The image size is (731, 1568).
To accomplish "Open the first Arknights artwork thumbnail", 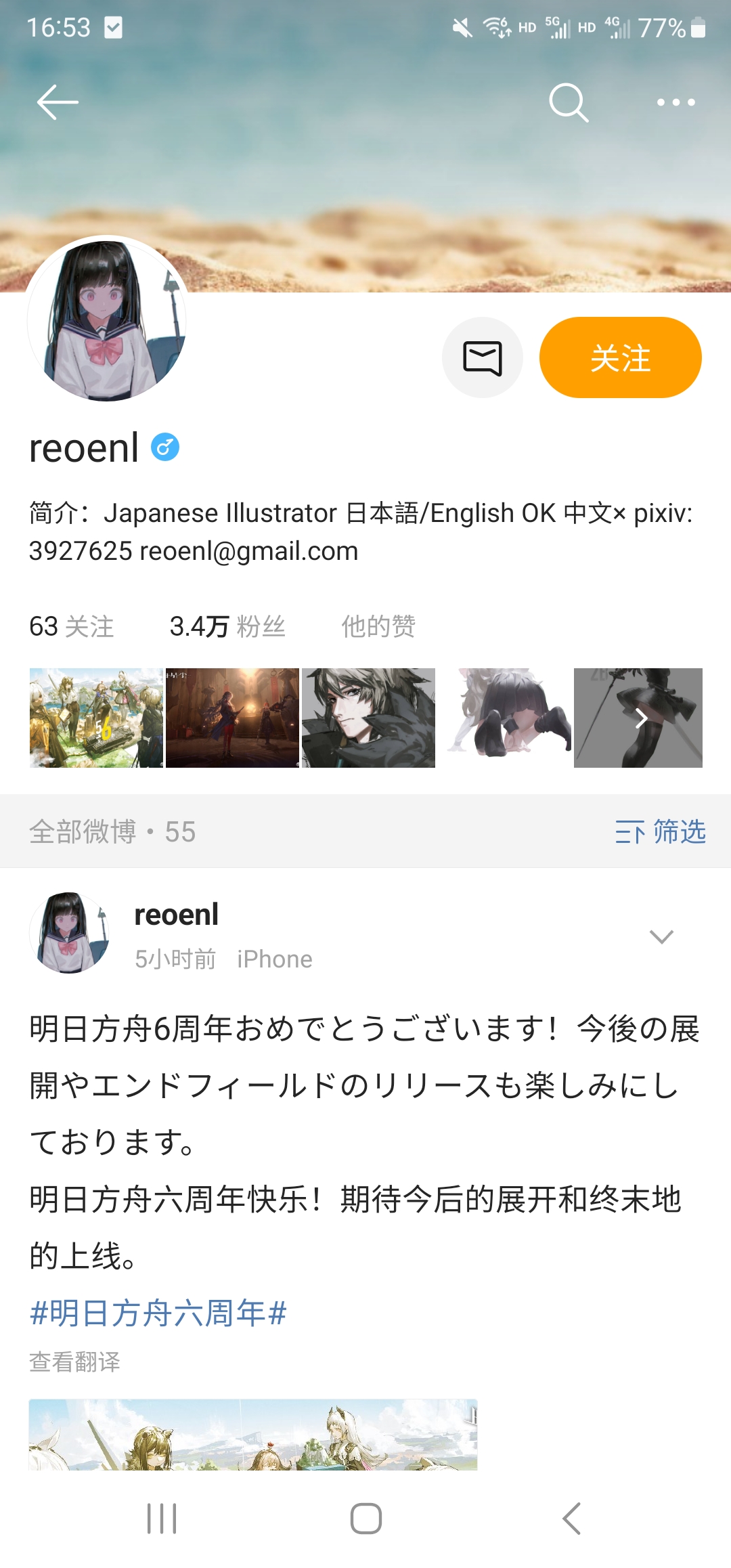I will click(95, 718).
